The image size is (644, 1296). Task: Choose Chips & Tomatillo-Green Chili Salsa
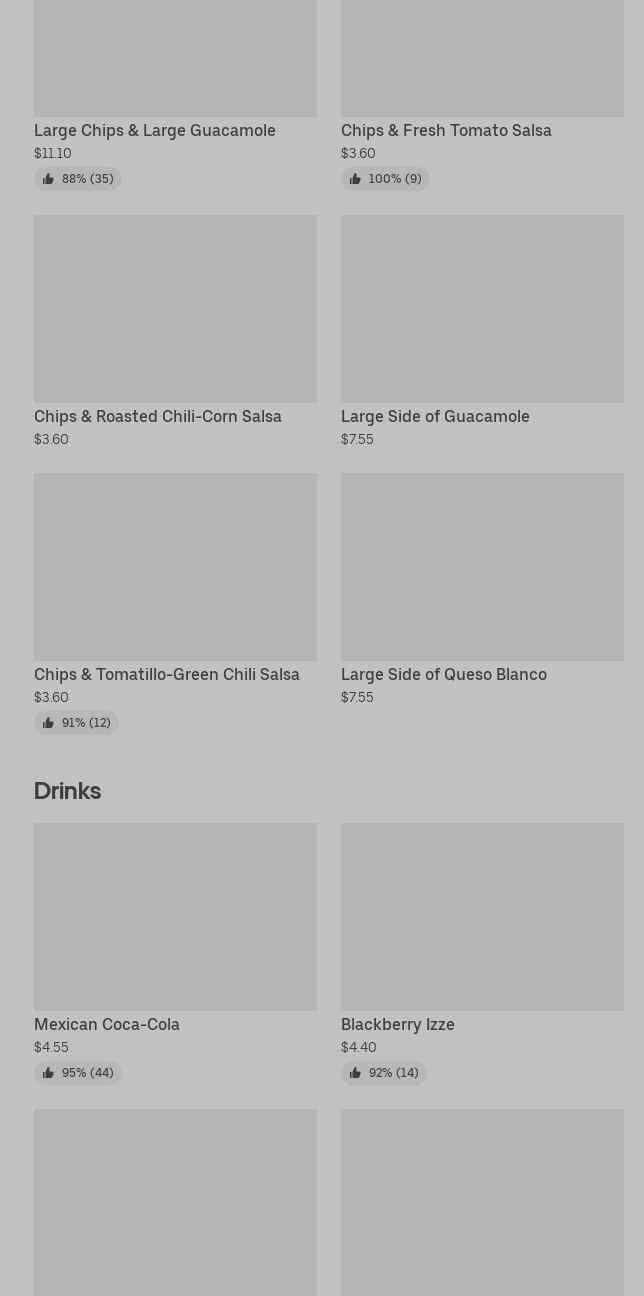click(x=175, y=568)
